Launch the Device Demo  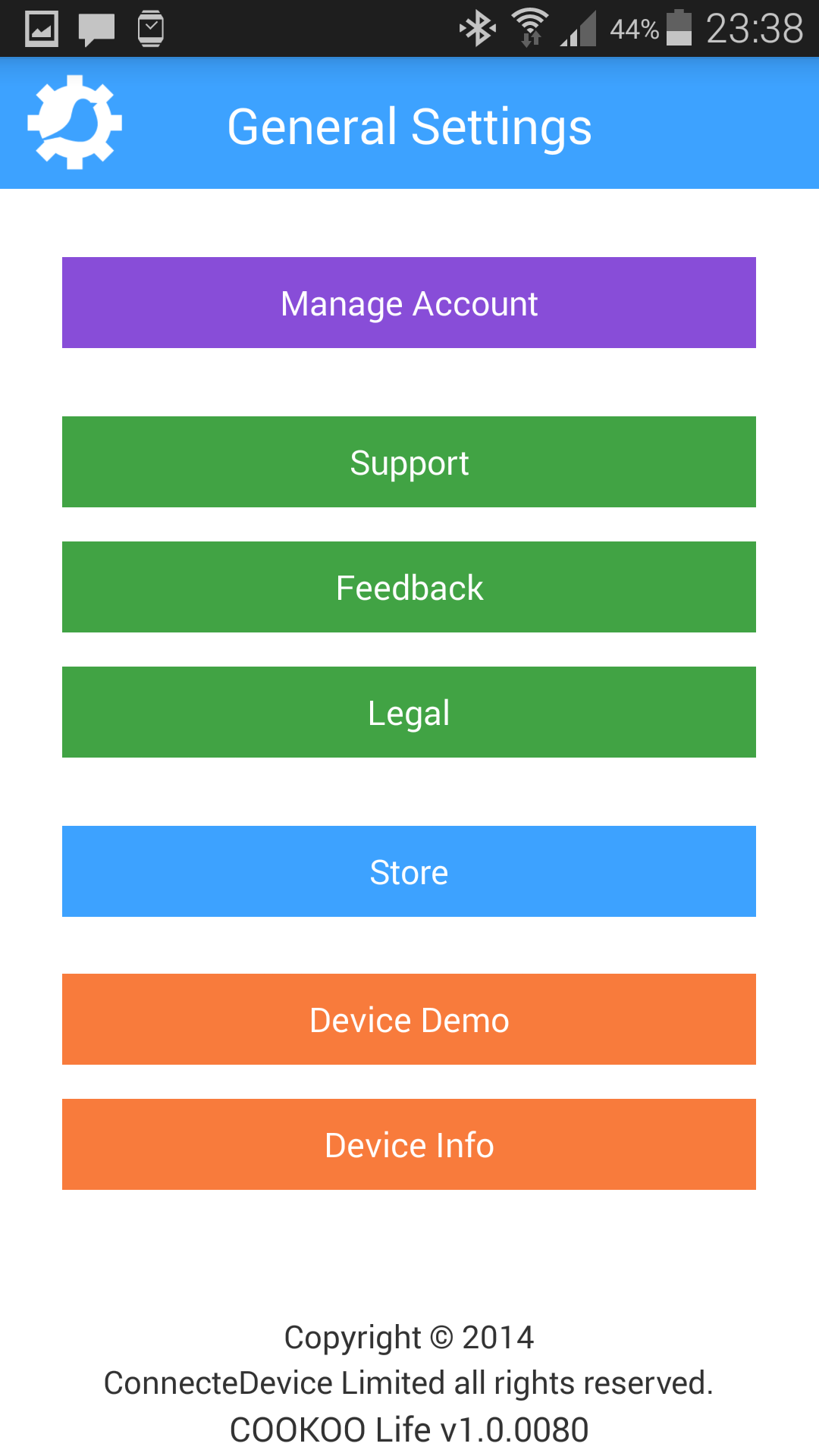(409, 1019)
